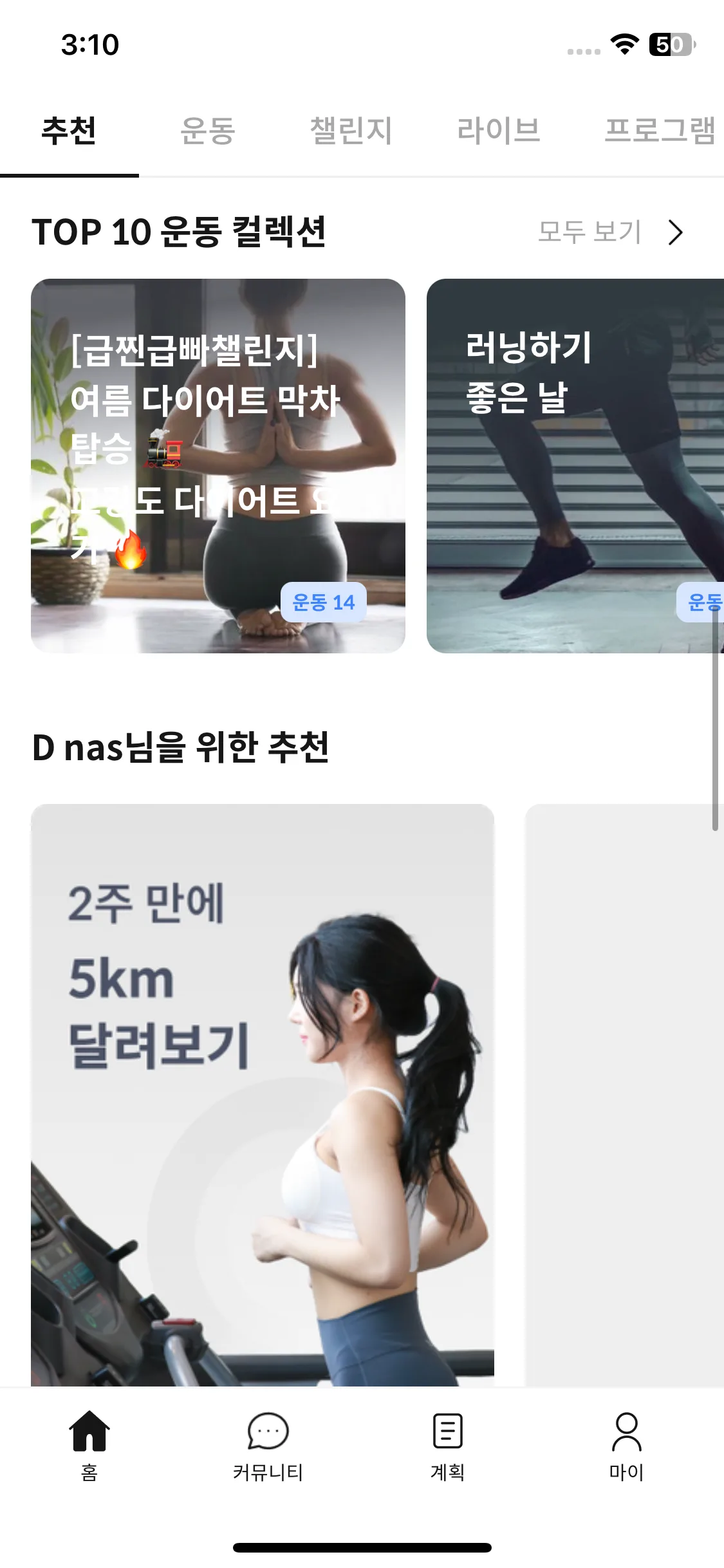Viewport: 724px width, 1568px height.
Task: Select the 라이브 tab
Action: [x=498, y=131]
